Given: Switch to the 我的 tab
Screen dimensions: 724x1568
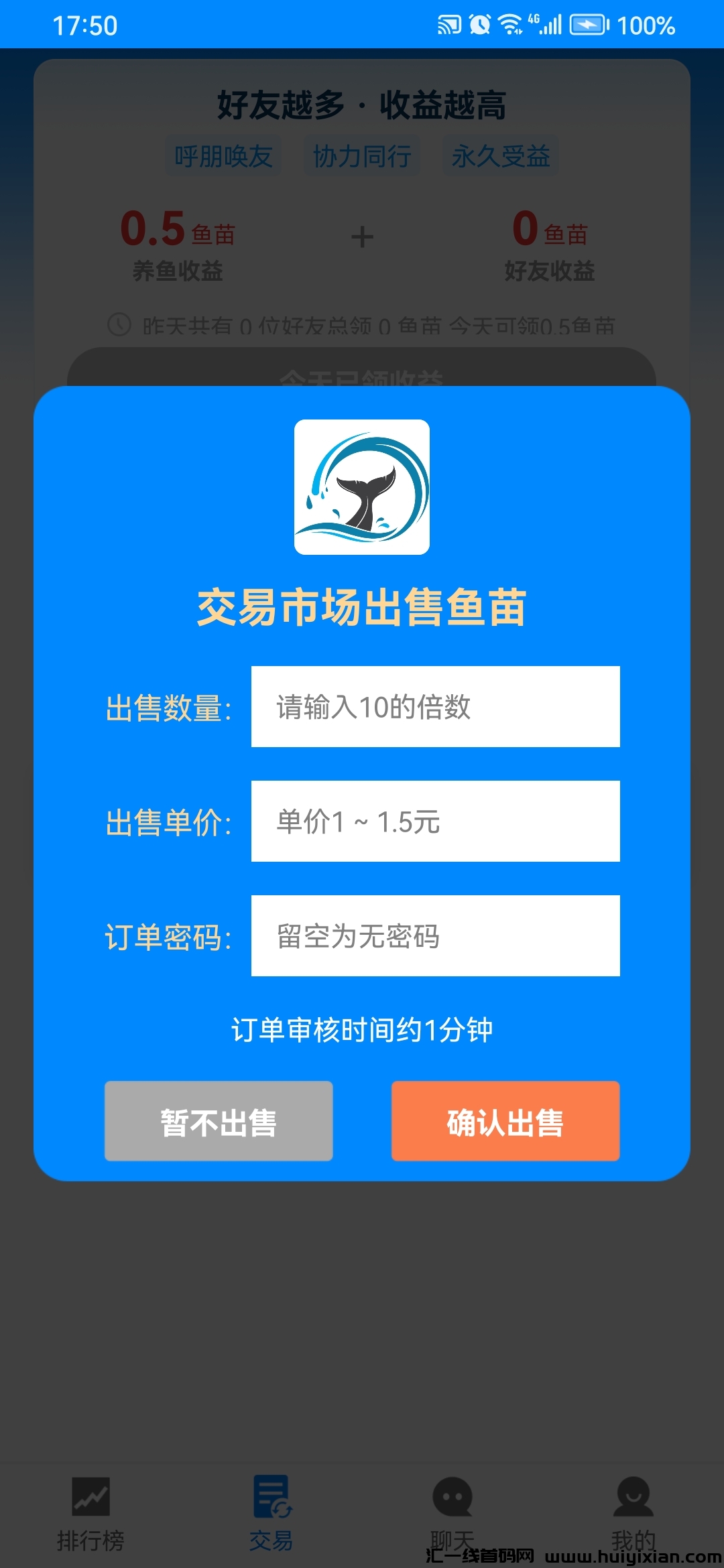Looking at the screenshot, I should pyautogui.click(x=633, y=1514).
